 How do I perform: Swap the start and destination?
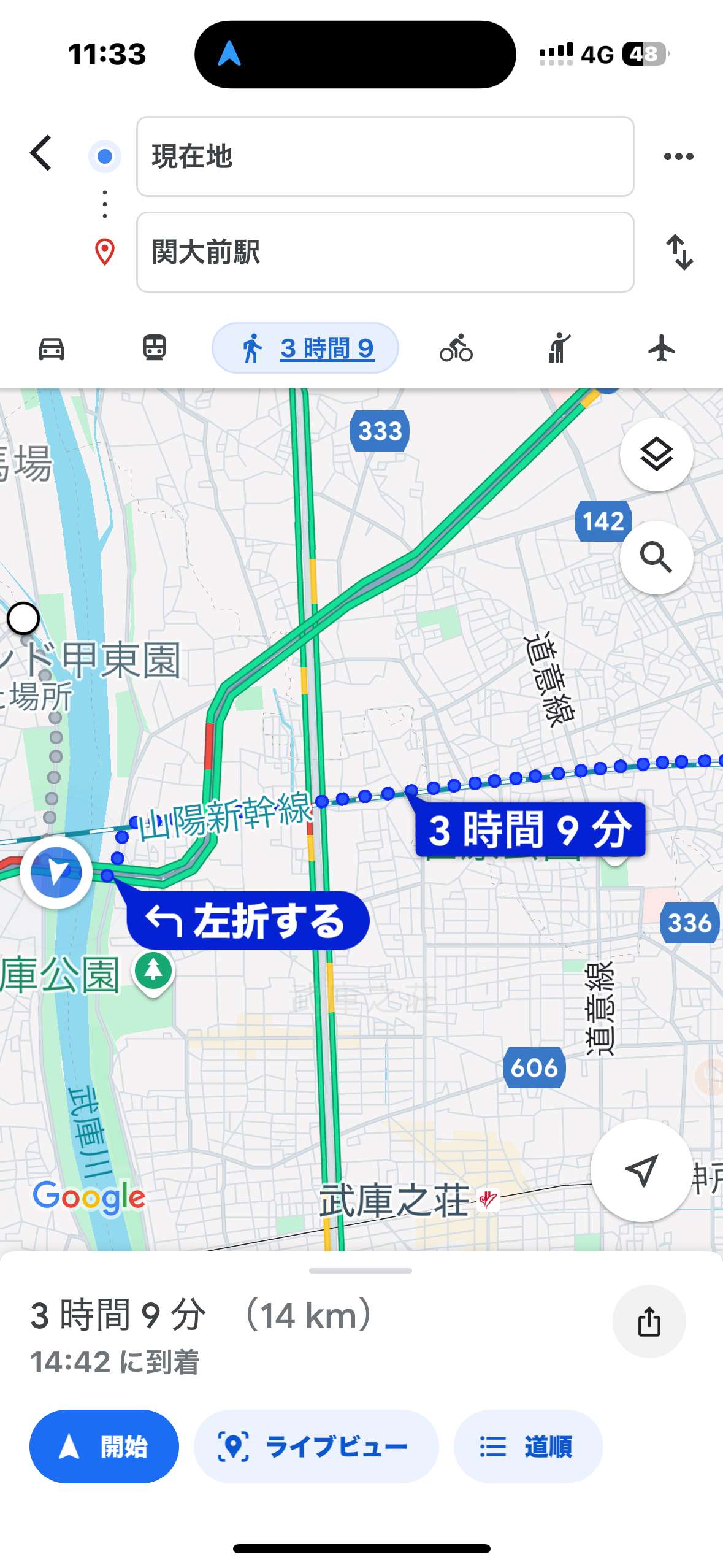(x=679, y=252)
